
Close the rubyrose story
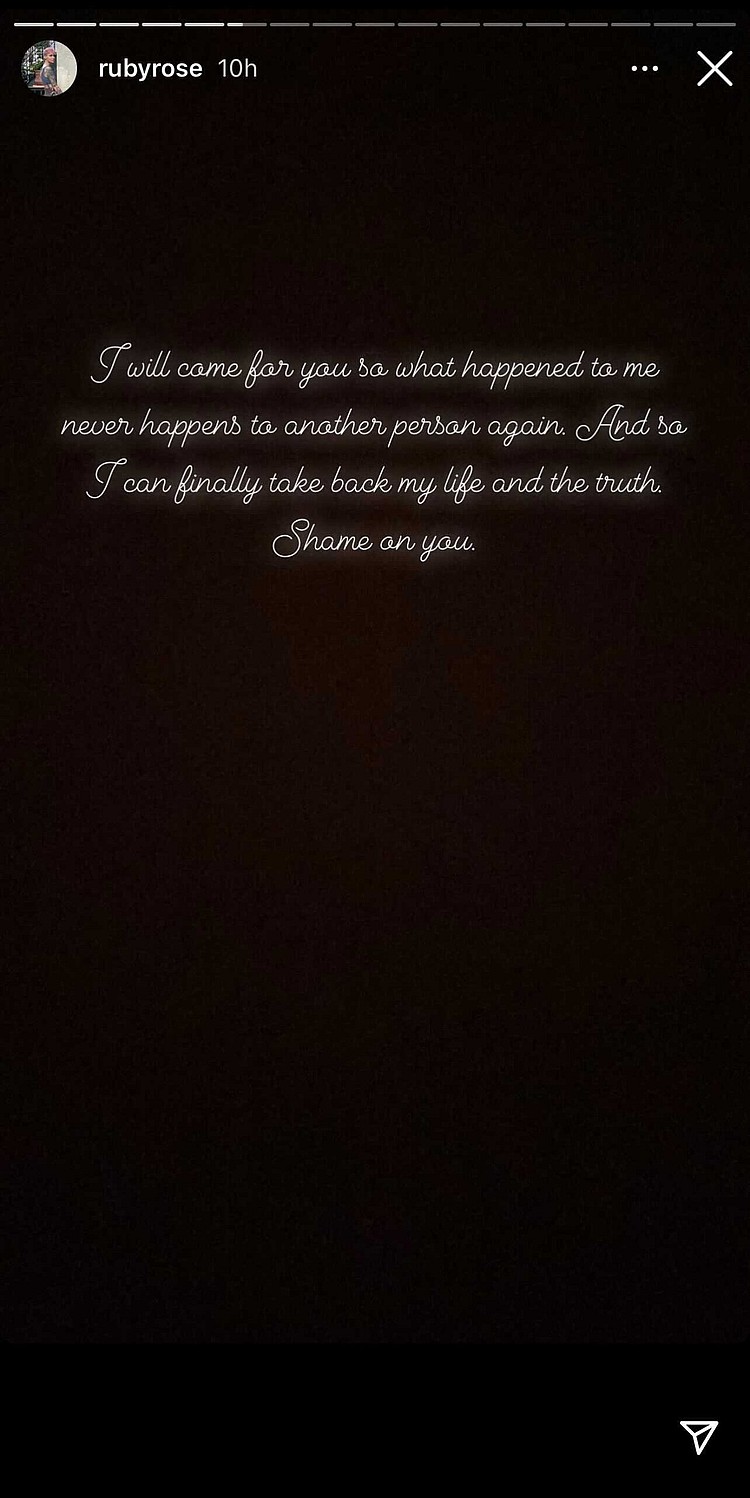coord(714,69)
